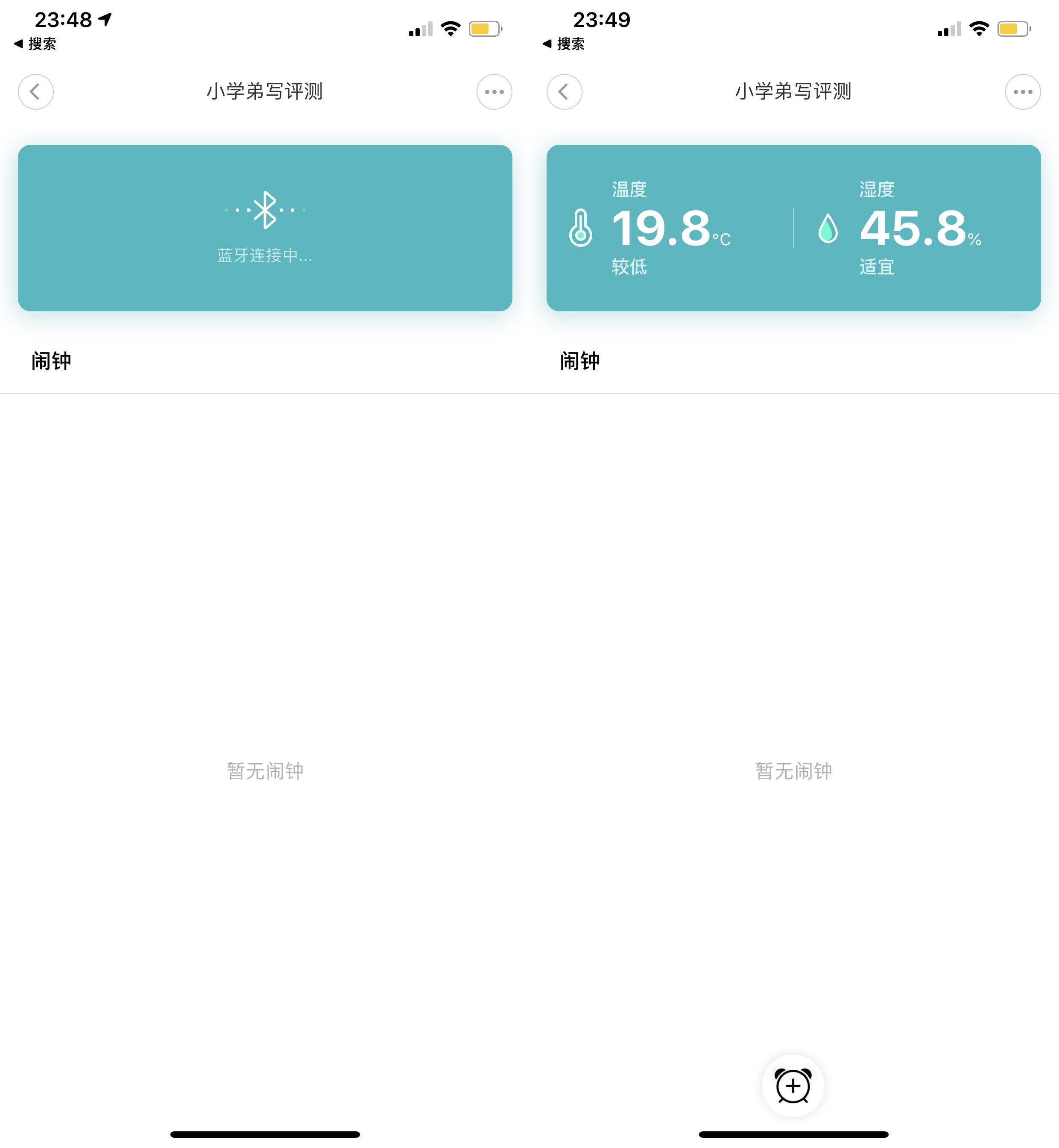Tap the 暂无闹钟 placeholder text
Image resolution: width=1059 pixels, height=1148 pixels.
click(265, 771)
